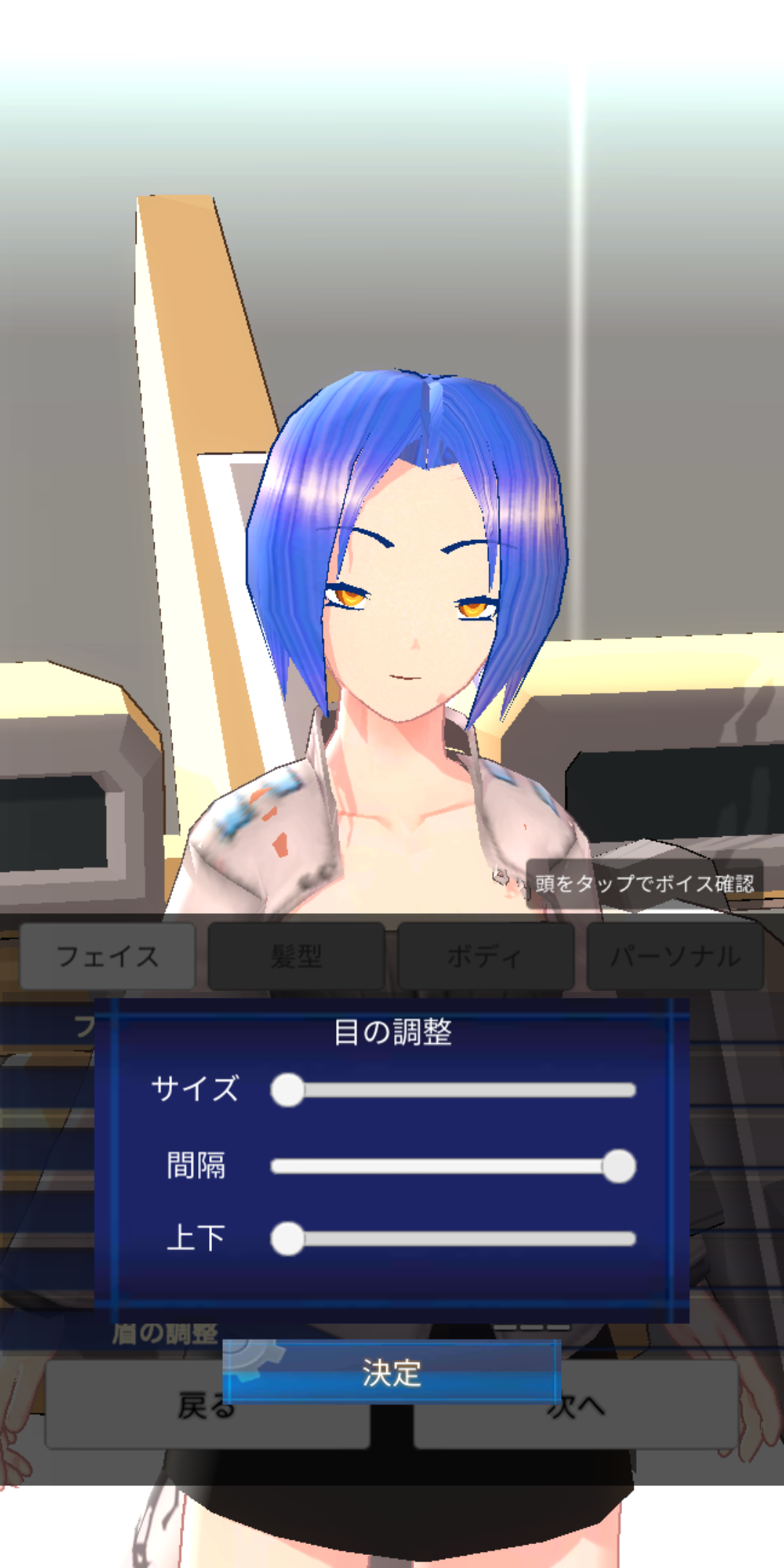
Task: Switch to the フェイス tab
Action: tap(107, 956)
